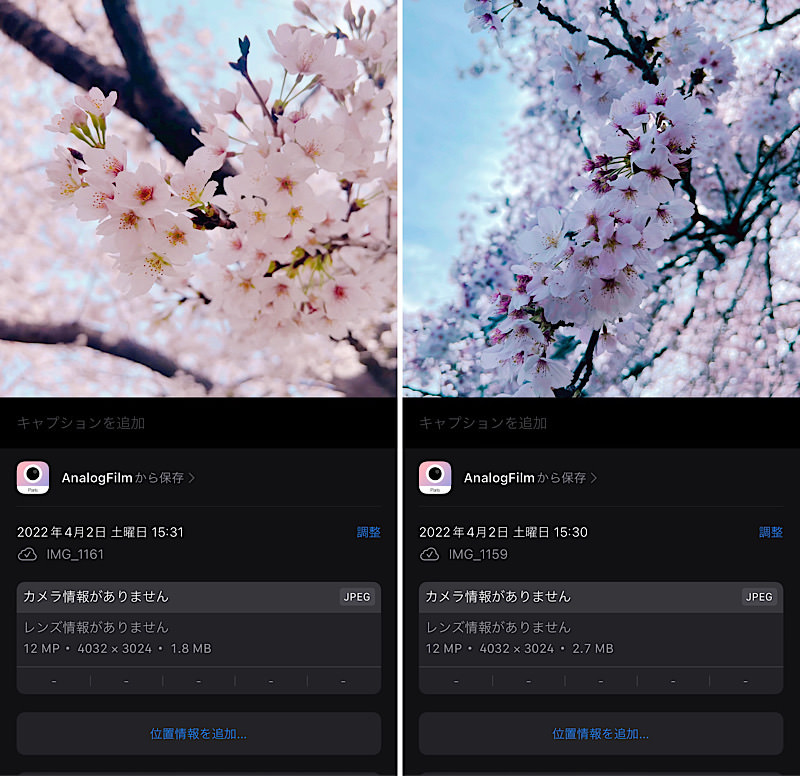Open AnalogFilm source link for IMG_1161
This screenshot has height=776, width=800.
tap(127, 478)
